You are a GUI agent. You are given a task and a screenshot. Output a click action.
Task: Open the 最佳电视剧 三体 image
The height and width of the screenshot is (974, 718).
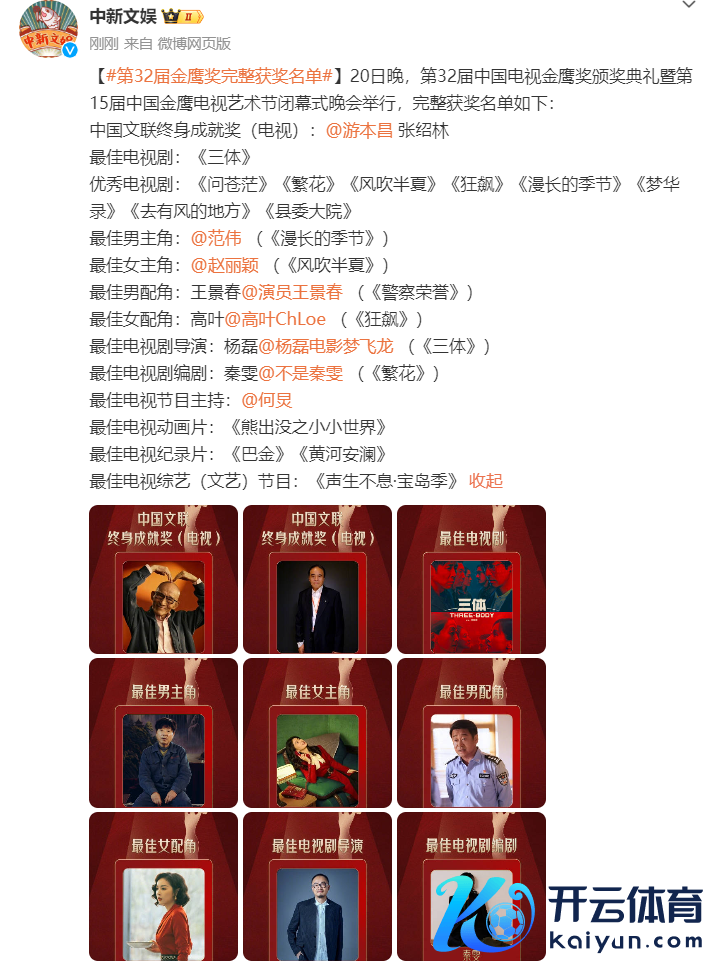click(x=471, y=579)
